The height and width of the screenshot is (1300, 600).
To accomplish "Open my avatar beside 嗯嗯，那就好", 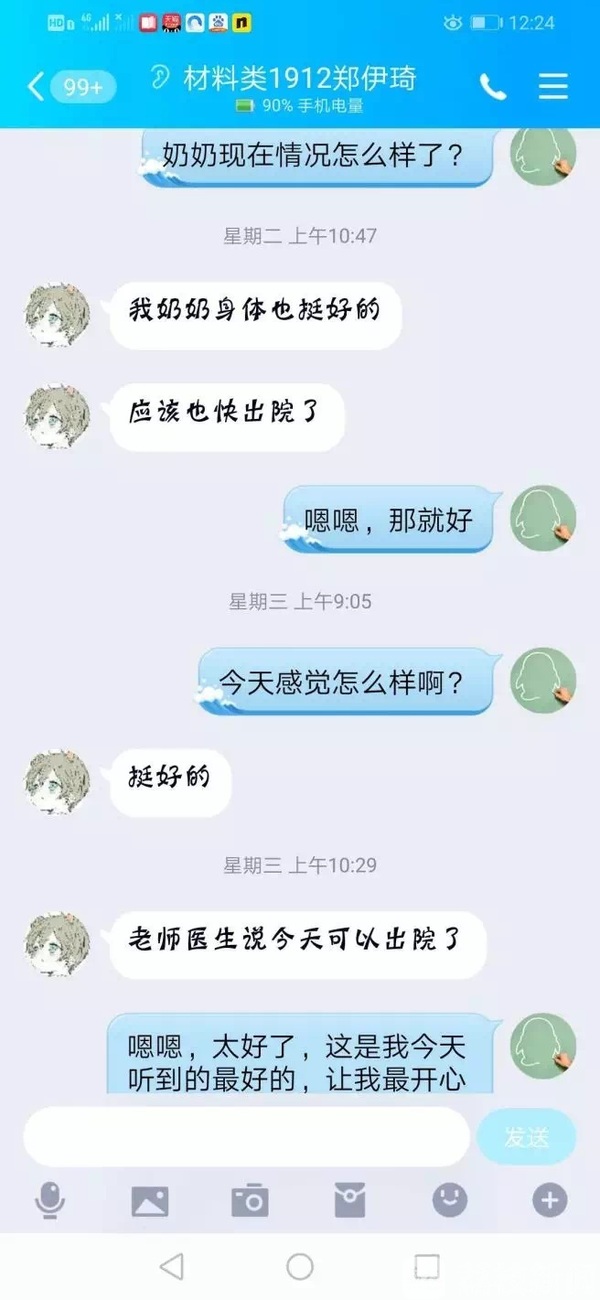I will coord(543,517).
